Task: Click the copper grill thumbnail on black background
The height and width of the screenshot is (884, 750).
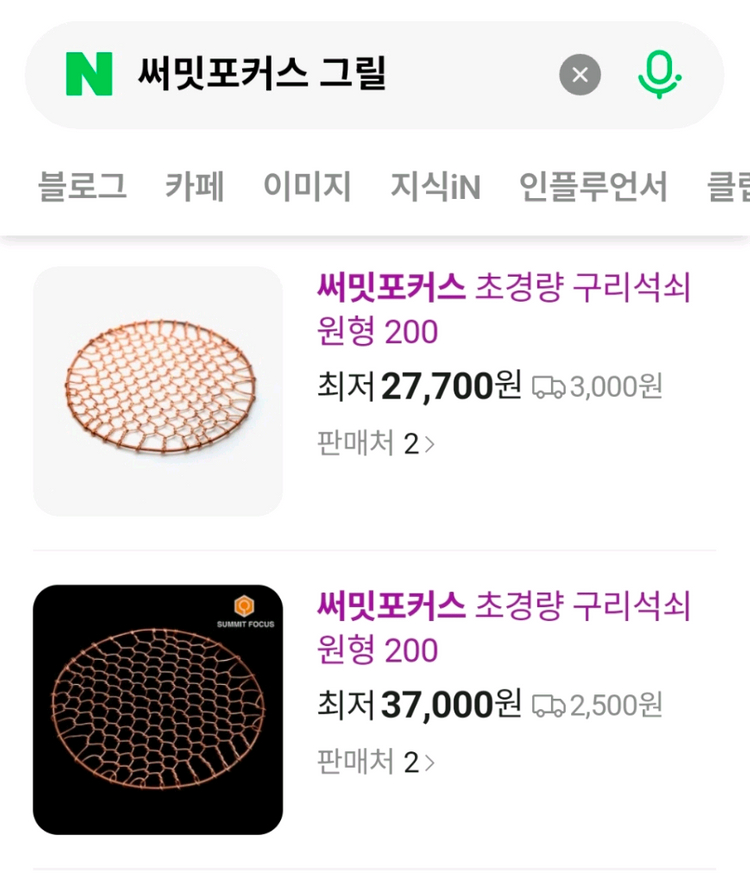Action: (x=157, y=710)
